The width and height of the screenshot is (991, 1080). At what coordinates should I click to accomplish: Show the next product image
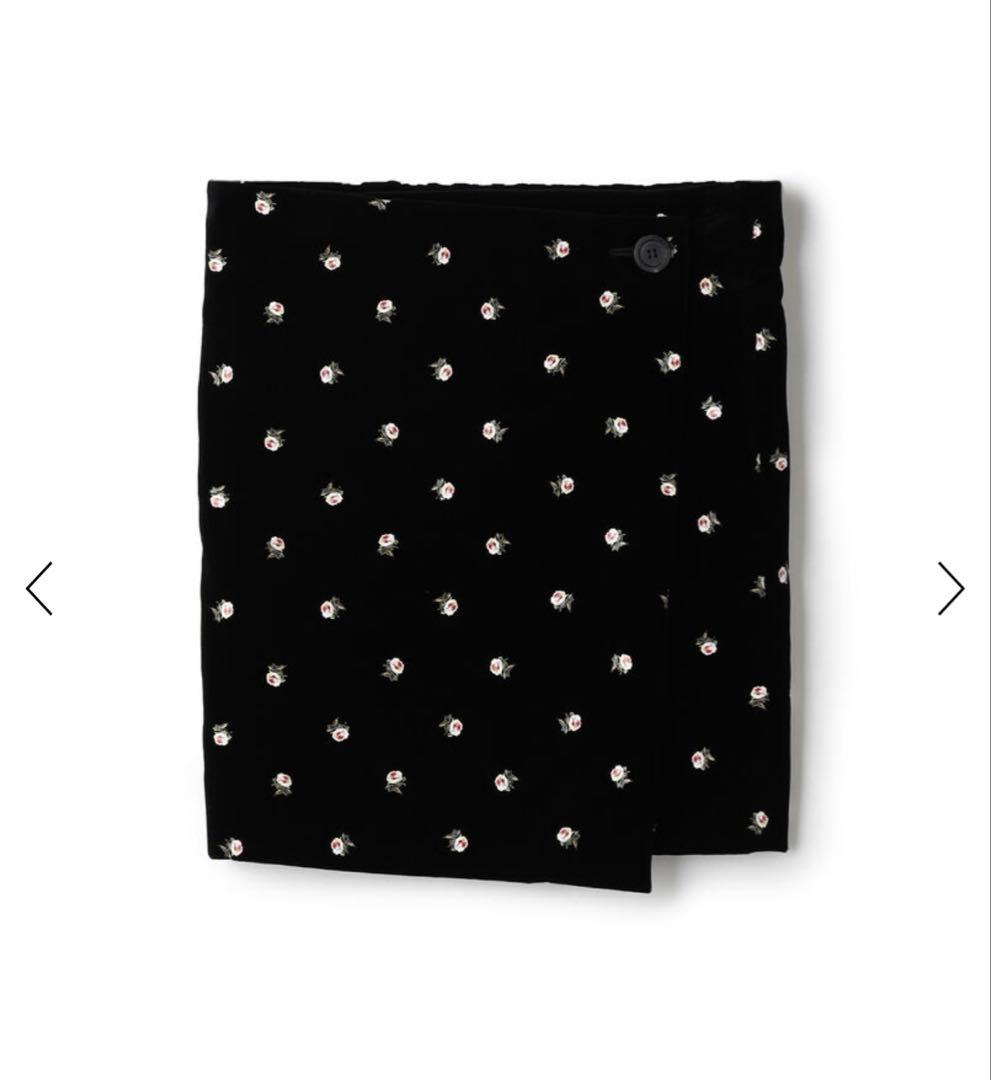click(x=950, y=588)
